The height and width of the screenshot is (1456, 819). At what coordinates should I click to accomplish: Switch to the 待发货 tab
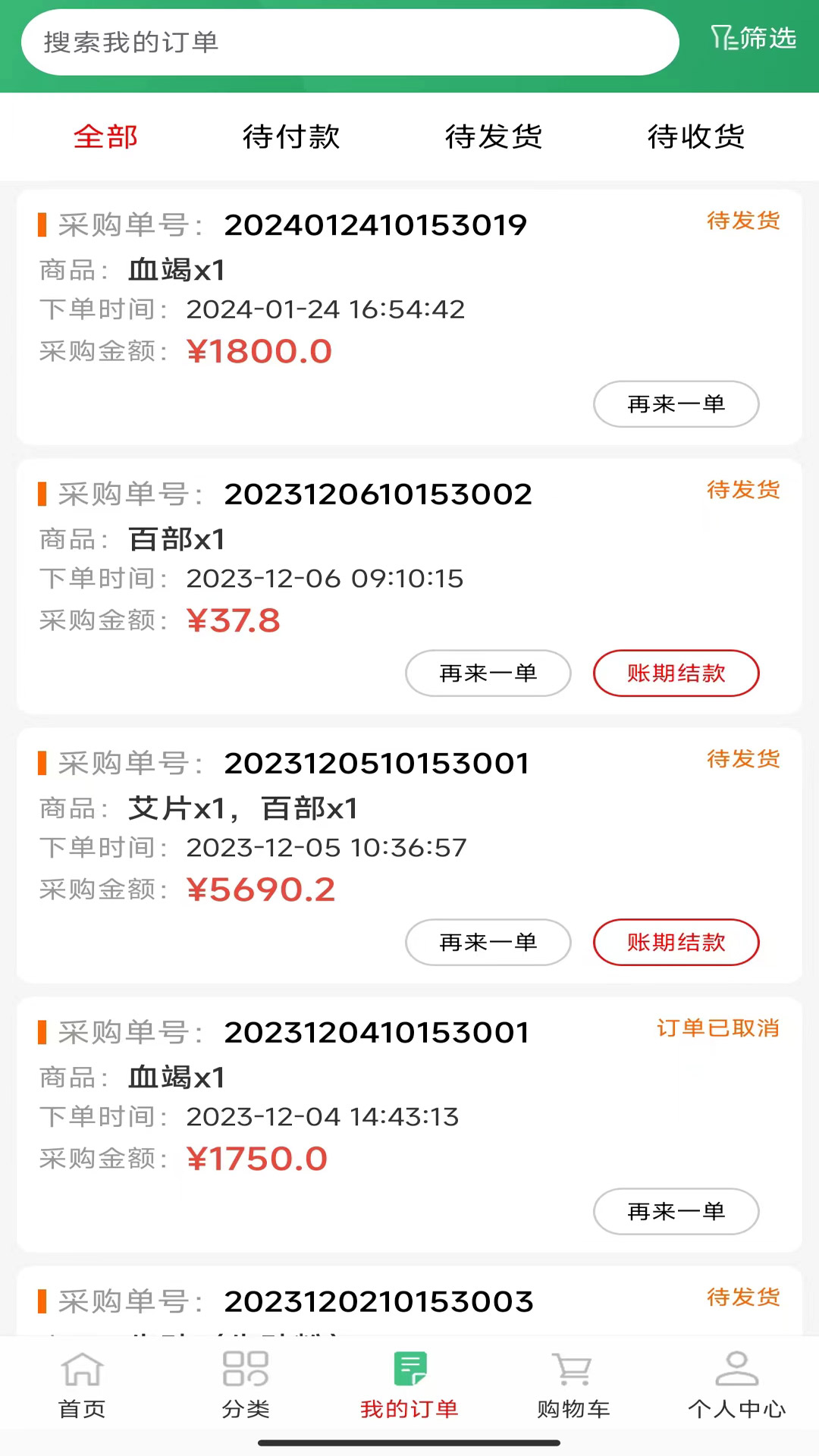click(x=494, y=137)
